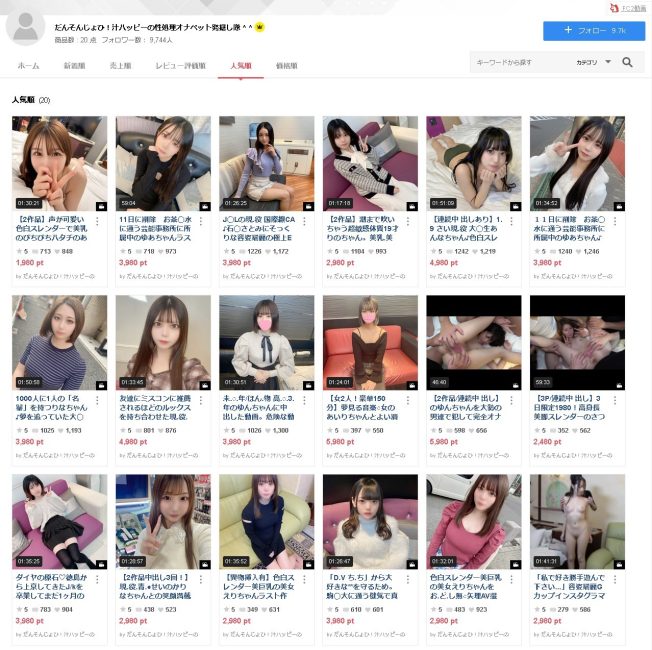652x650 pixels.
Task: Select the 人気順 tab
Action: point(240,65)
